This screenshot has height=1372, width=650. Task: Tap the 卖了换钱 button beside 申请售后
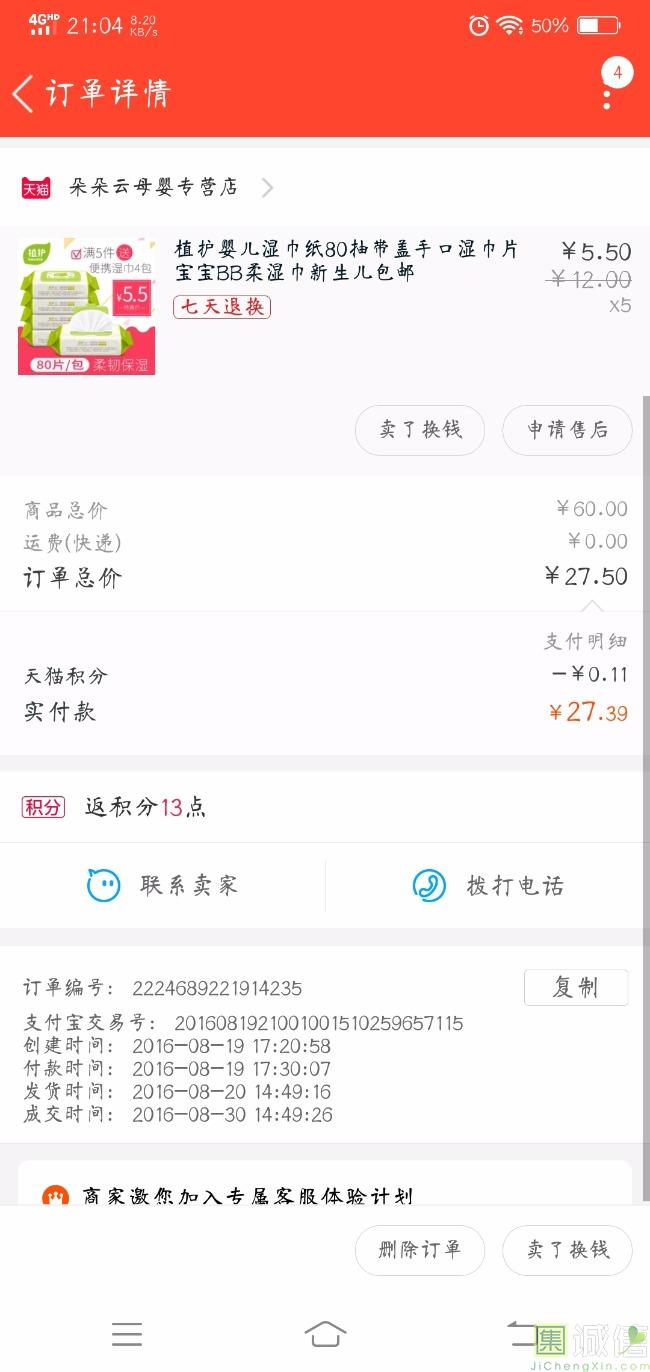click(x=420, y=430)
